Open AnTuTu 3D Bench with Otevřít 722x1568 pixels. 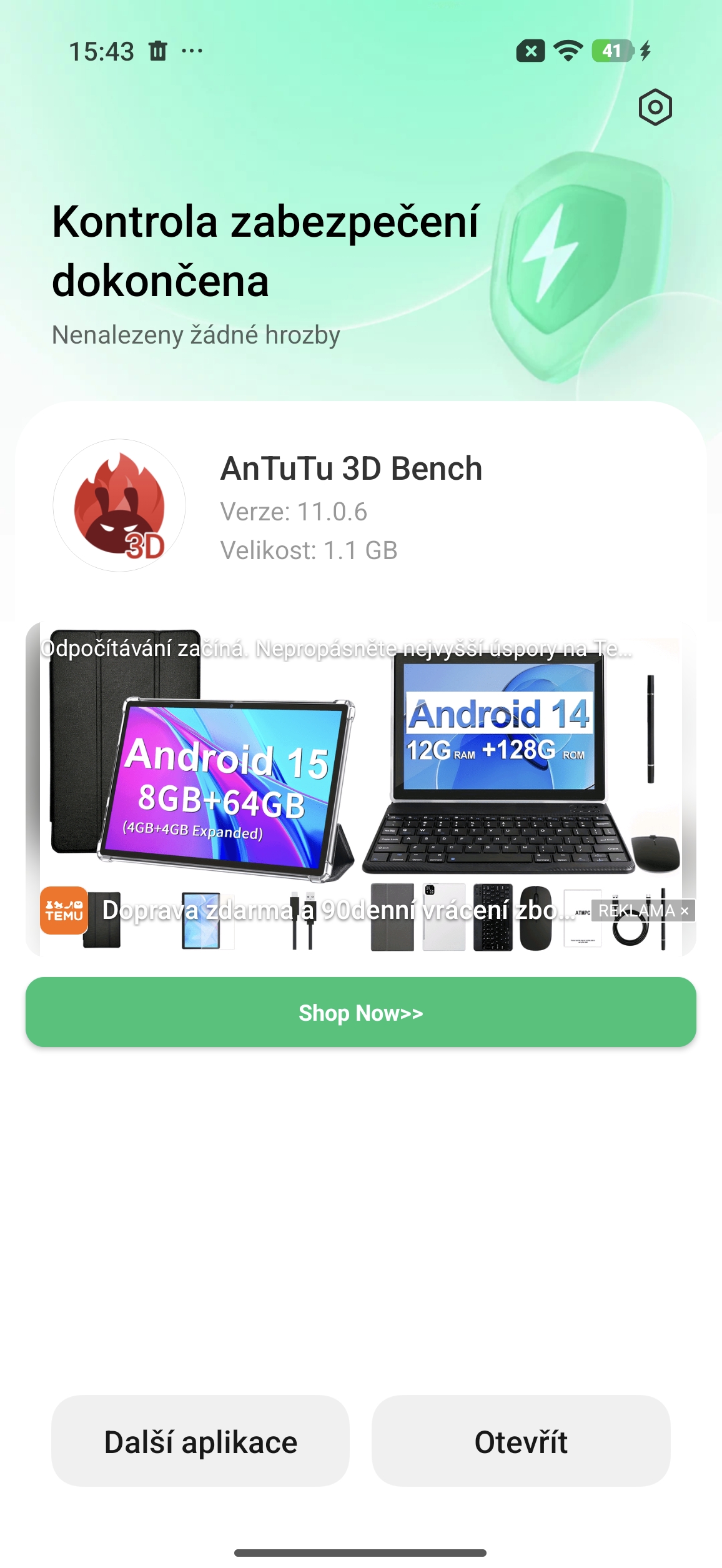pyautogui.click(x=521, y=1441)
